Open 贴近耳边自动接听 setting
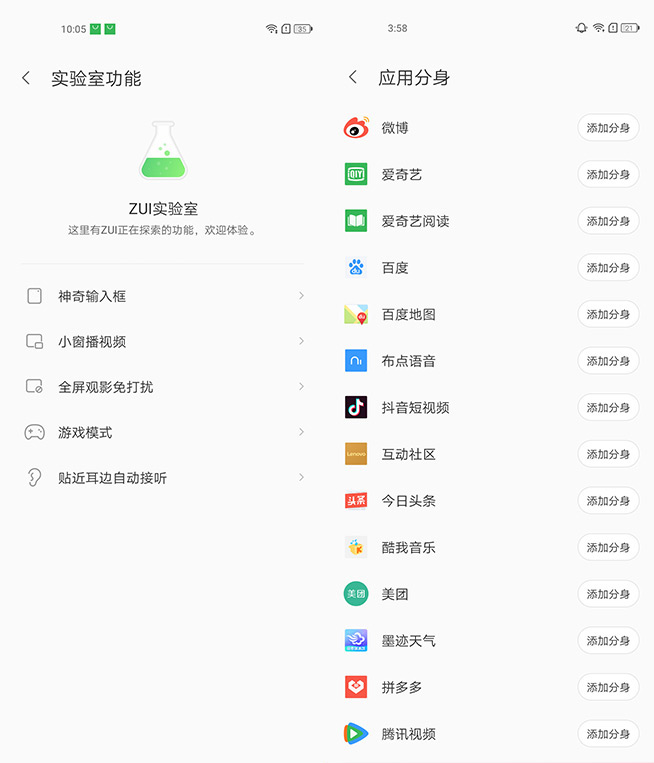Image resolution: width=654 pixels, height=763 pixels. coord(164,478)
